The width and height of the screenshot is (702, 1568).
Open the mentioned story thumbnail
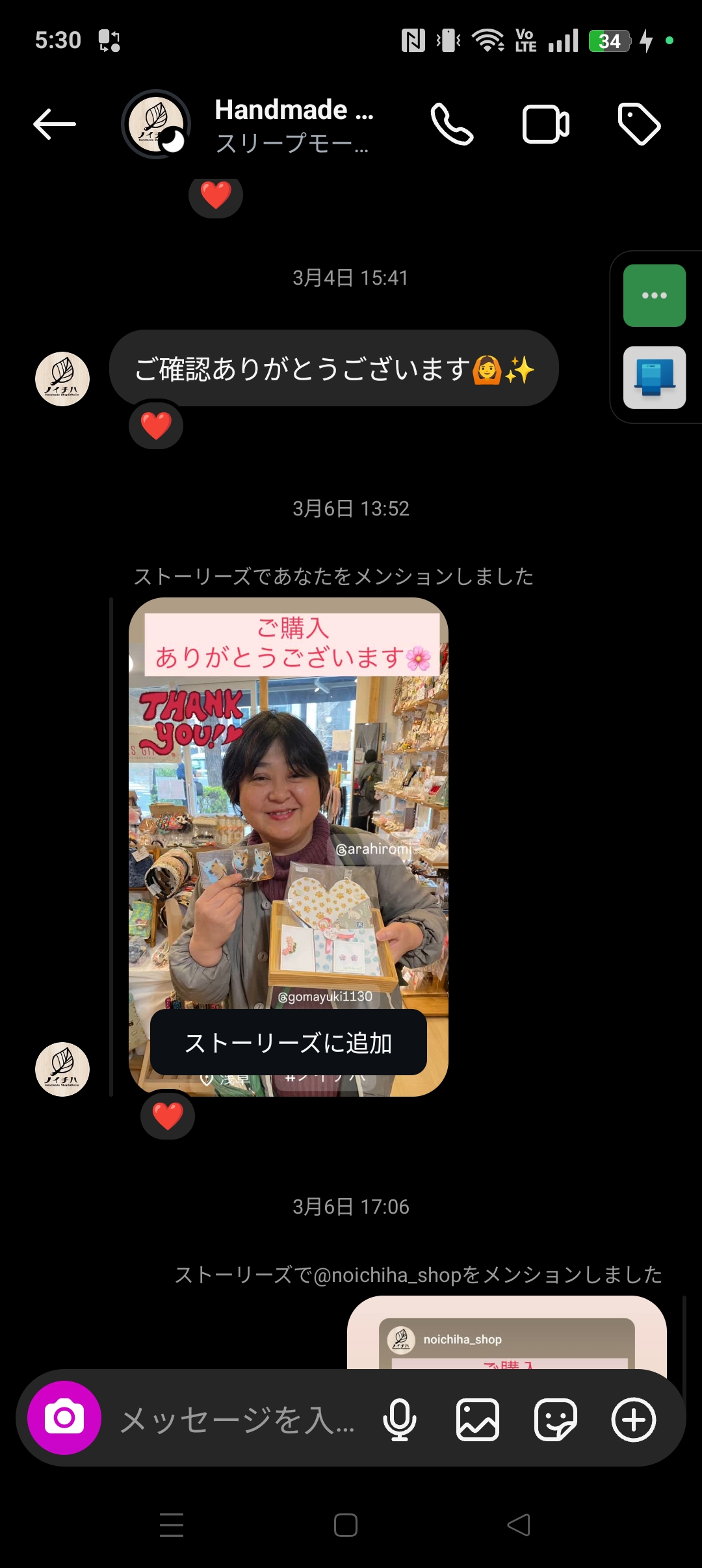coord(288,813)
